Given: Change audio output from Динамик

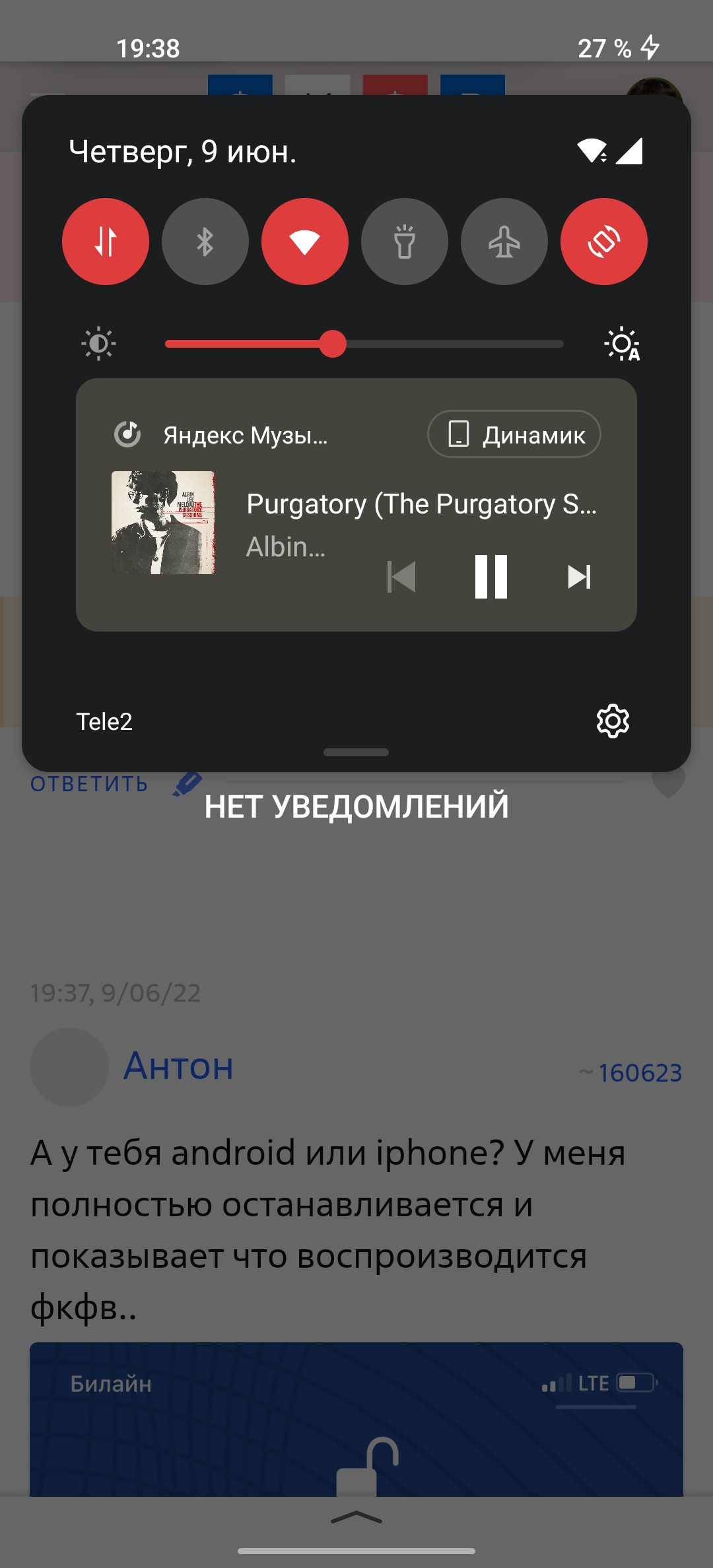Looking at the screenshot, I should (x=514, y=434).
